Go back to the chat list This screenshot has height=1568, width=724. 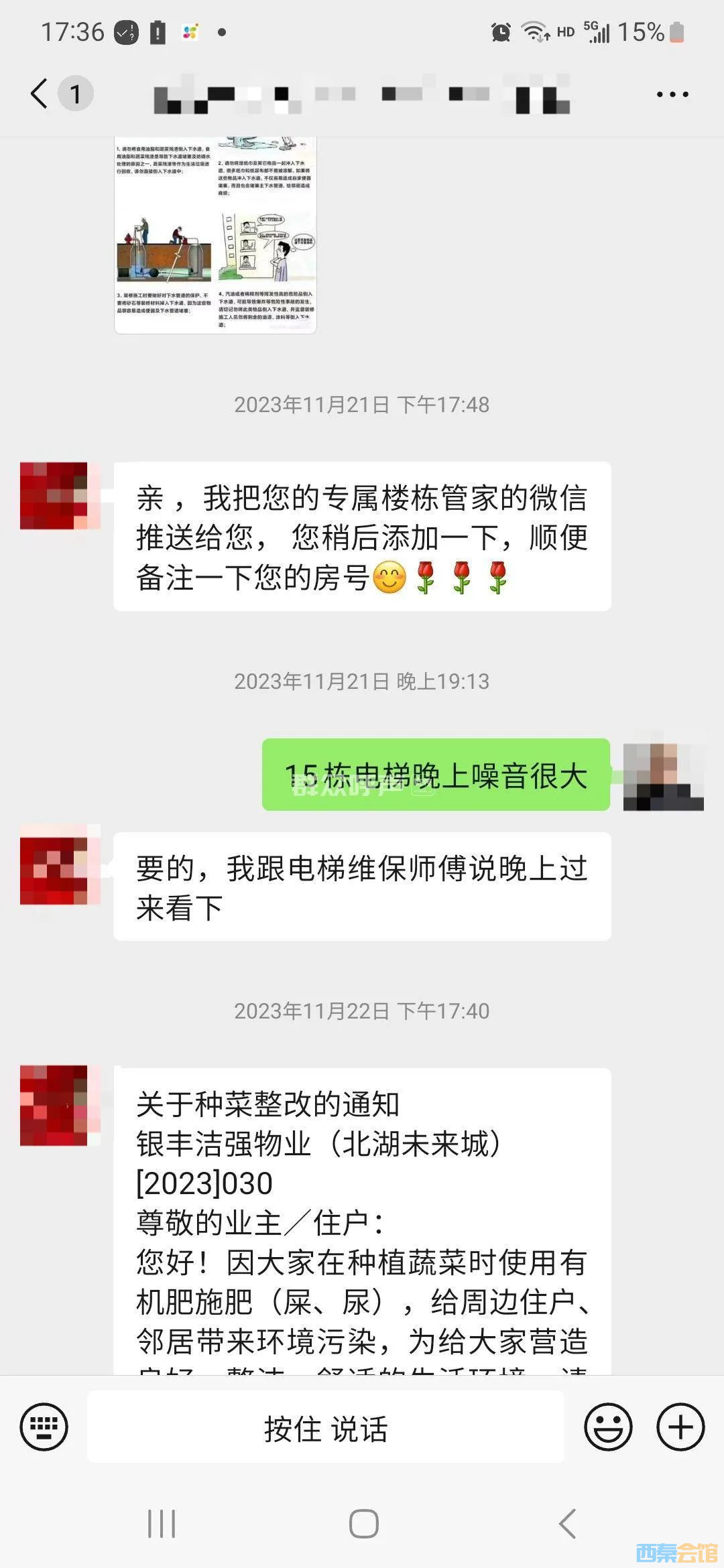40,93
